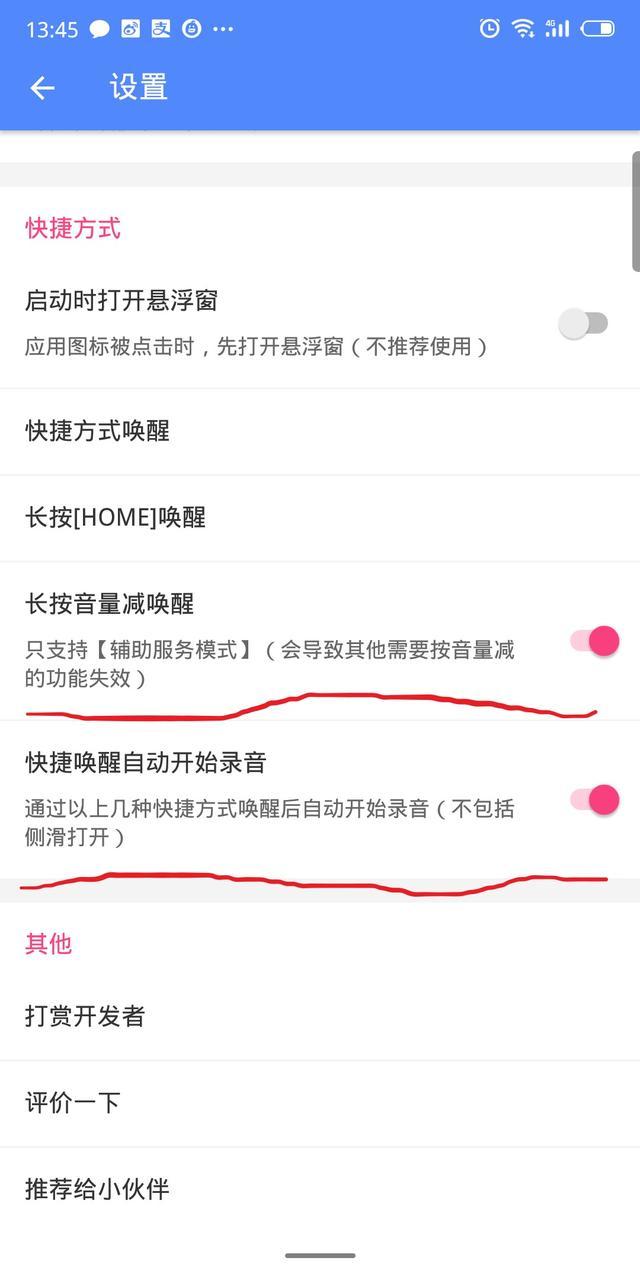This screenshot has height=1280, width=640.
Task: Open the 长按[HOME]唤醒 option
Action: [115, 518]
